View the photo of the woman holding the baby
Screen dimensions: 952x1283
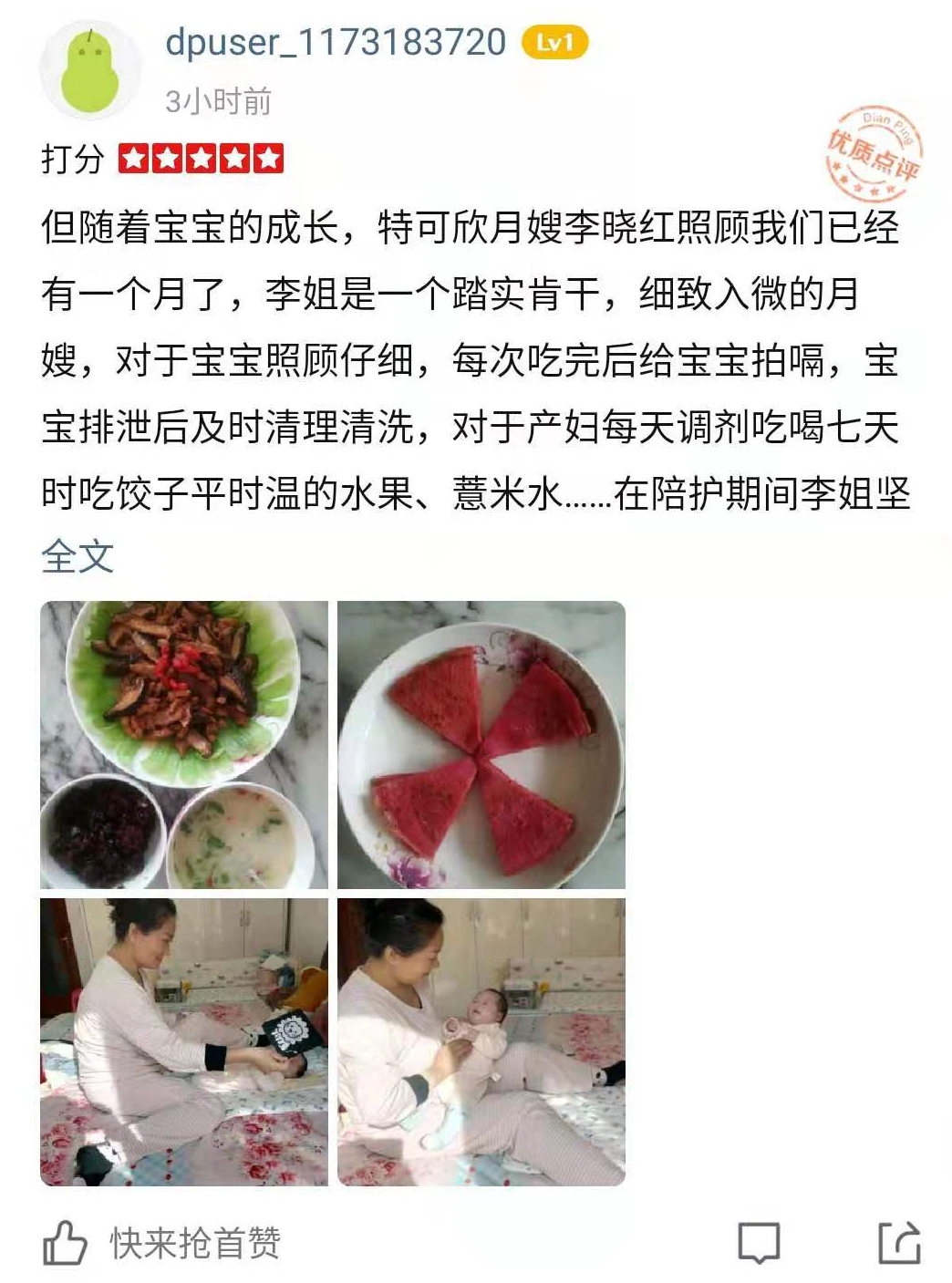(x=481, y=1041)
